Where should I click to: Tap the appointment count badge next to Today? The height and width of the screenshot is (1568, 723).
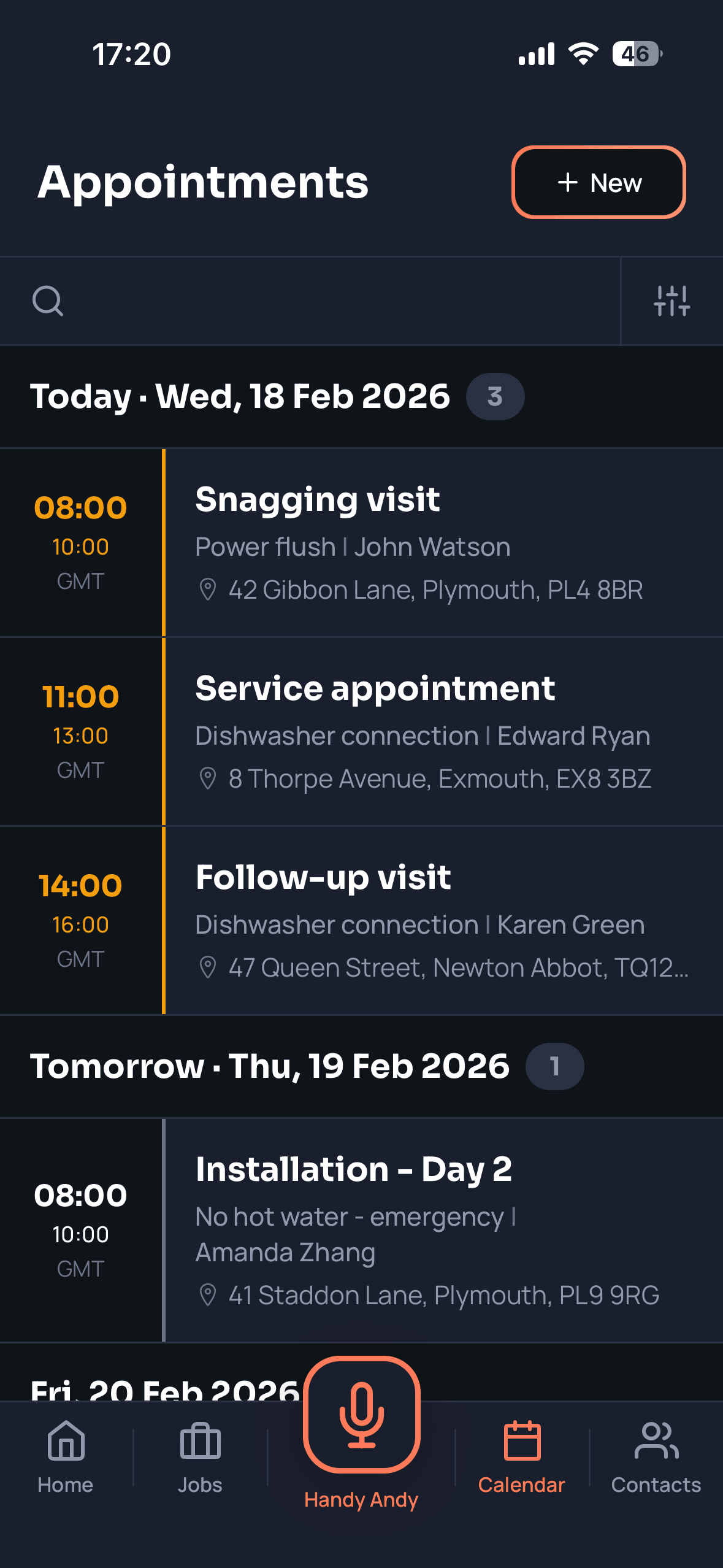(x=494, y=396)
